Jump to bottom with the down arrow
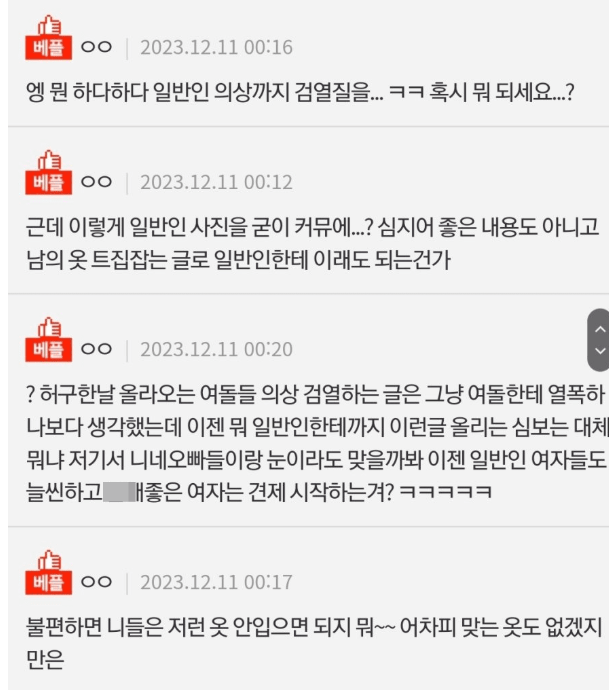 tap(600, 351)
